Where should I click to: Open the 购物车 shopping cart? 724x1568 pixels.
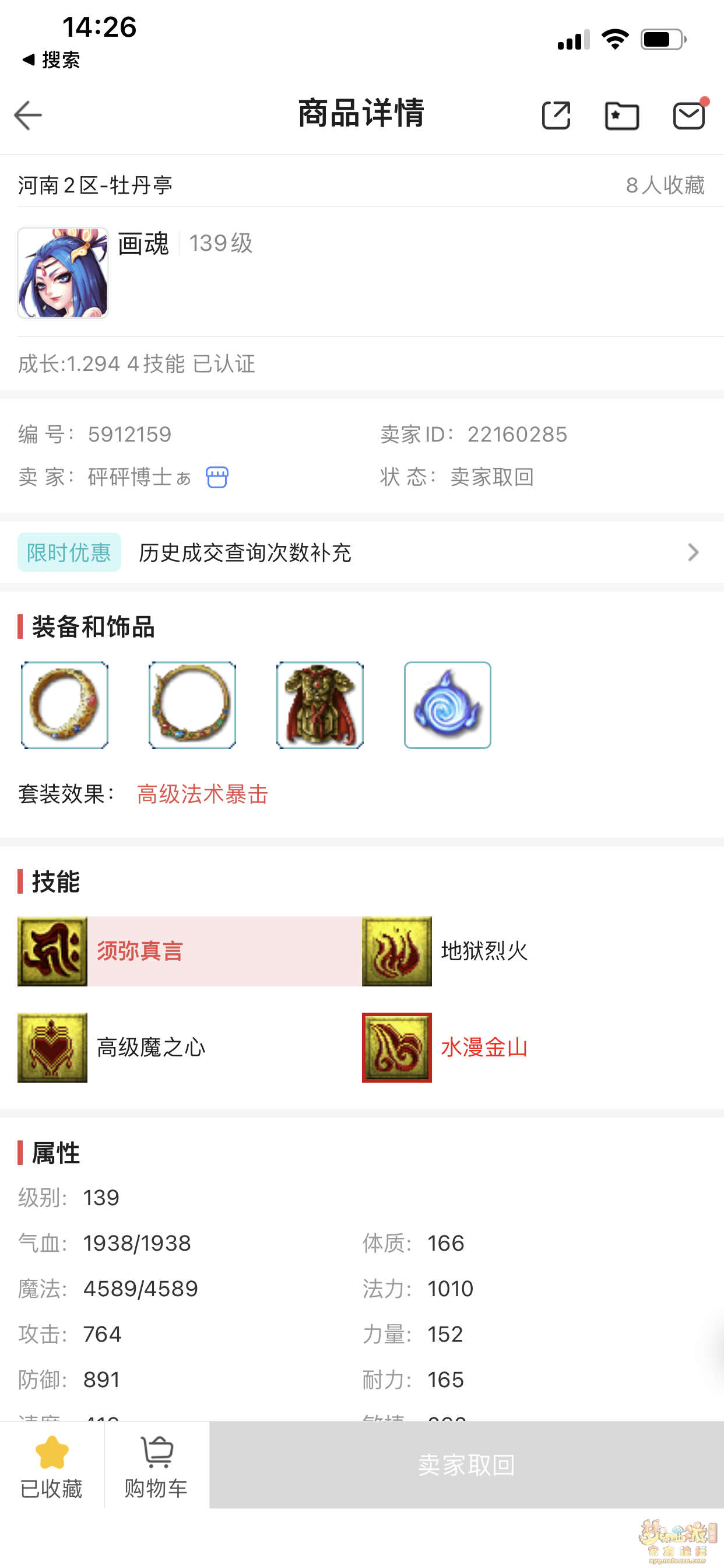[156, 1466]
